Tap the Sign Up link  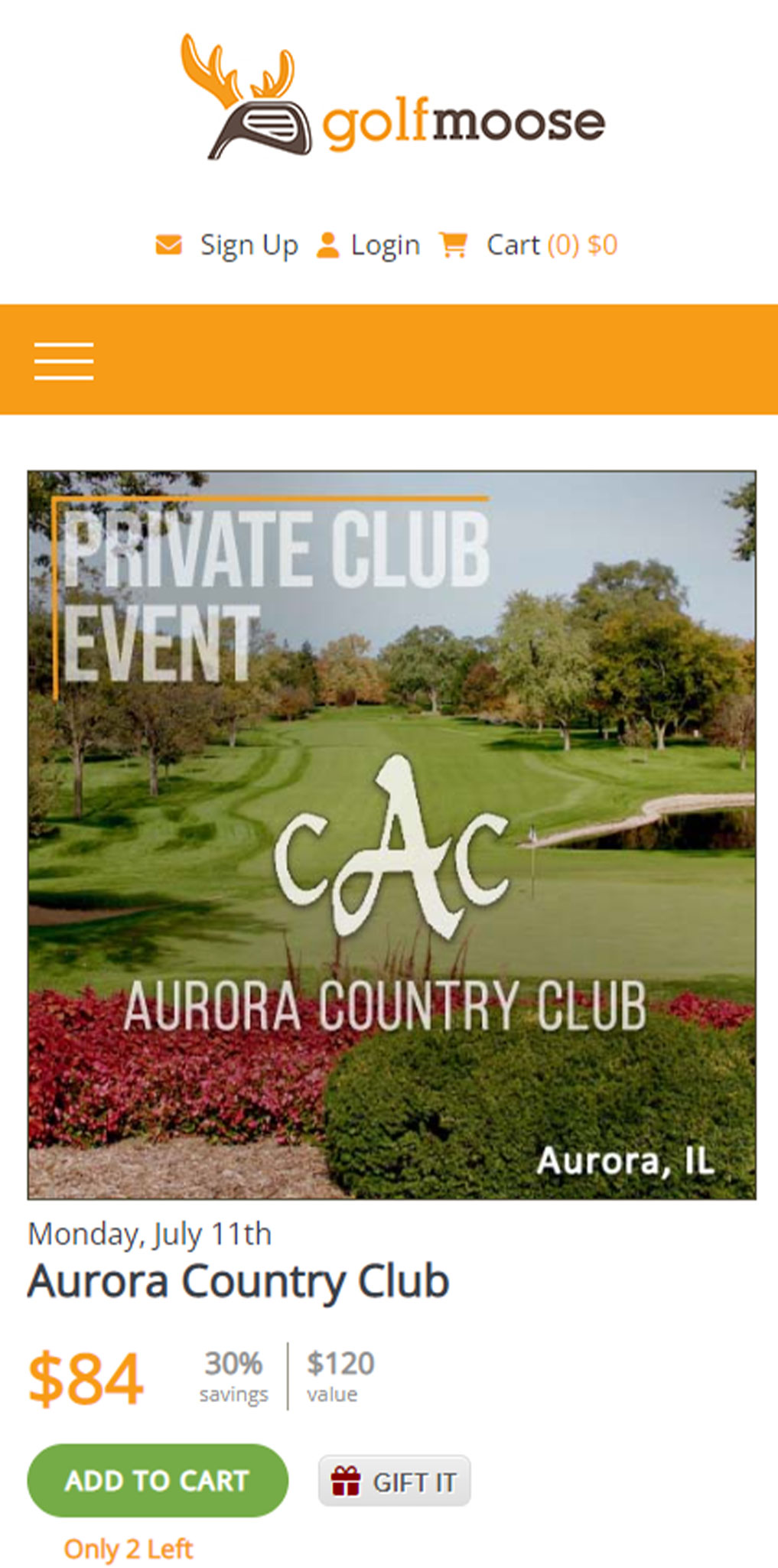coord(248,246)
